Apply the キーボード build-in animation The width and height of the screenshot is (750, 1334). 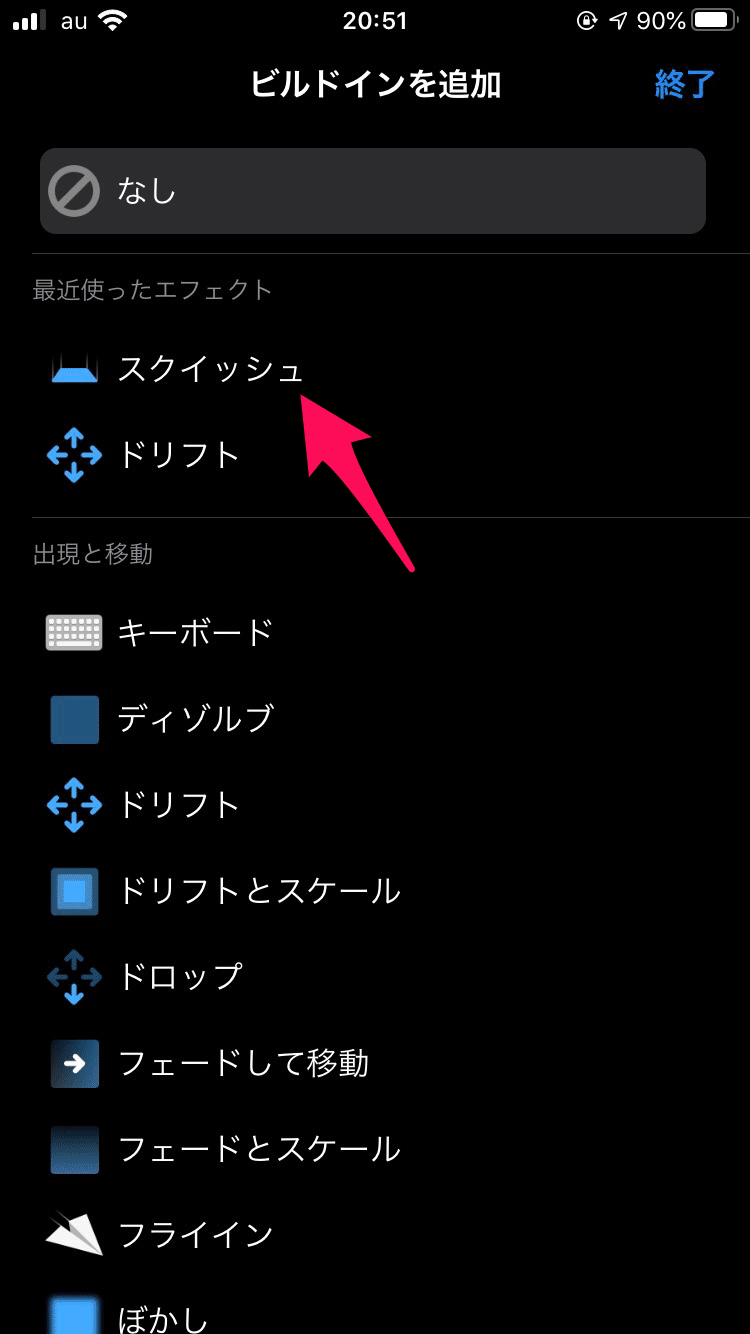195,632
